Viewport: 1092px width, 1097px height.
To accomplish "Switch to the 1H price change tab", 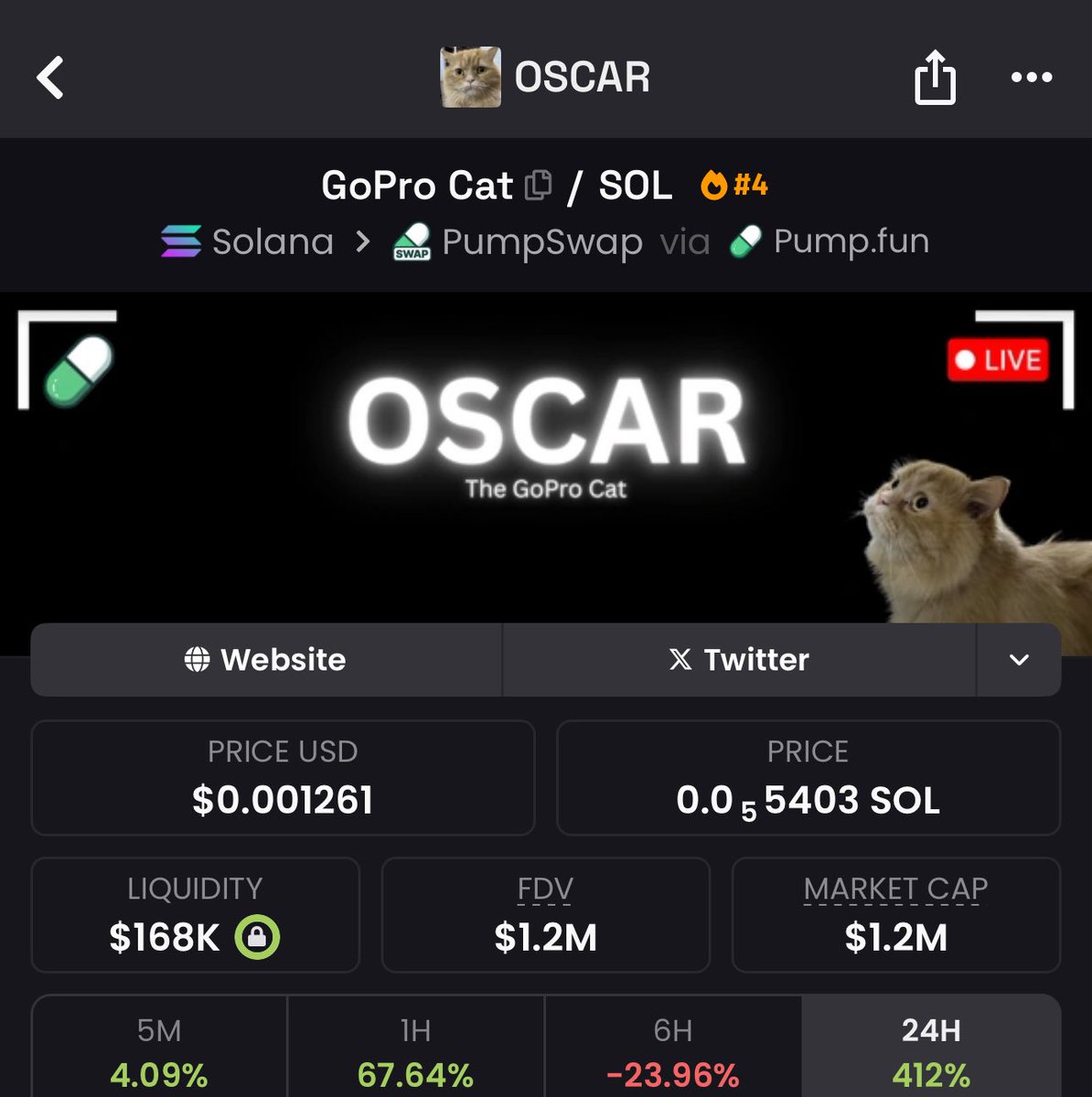I will point(415,1051).
